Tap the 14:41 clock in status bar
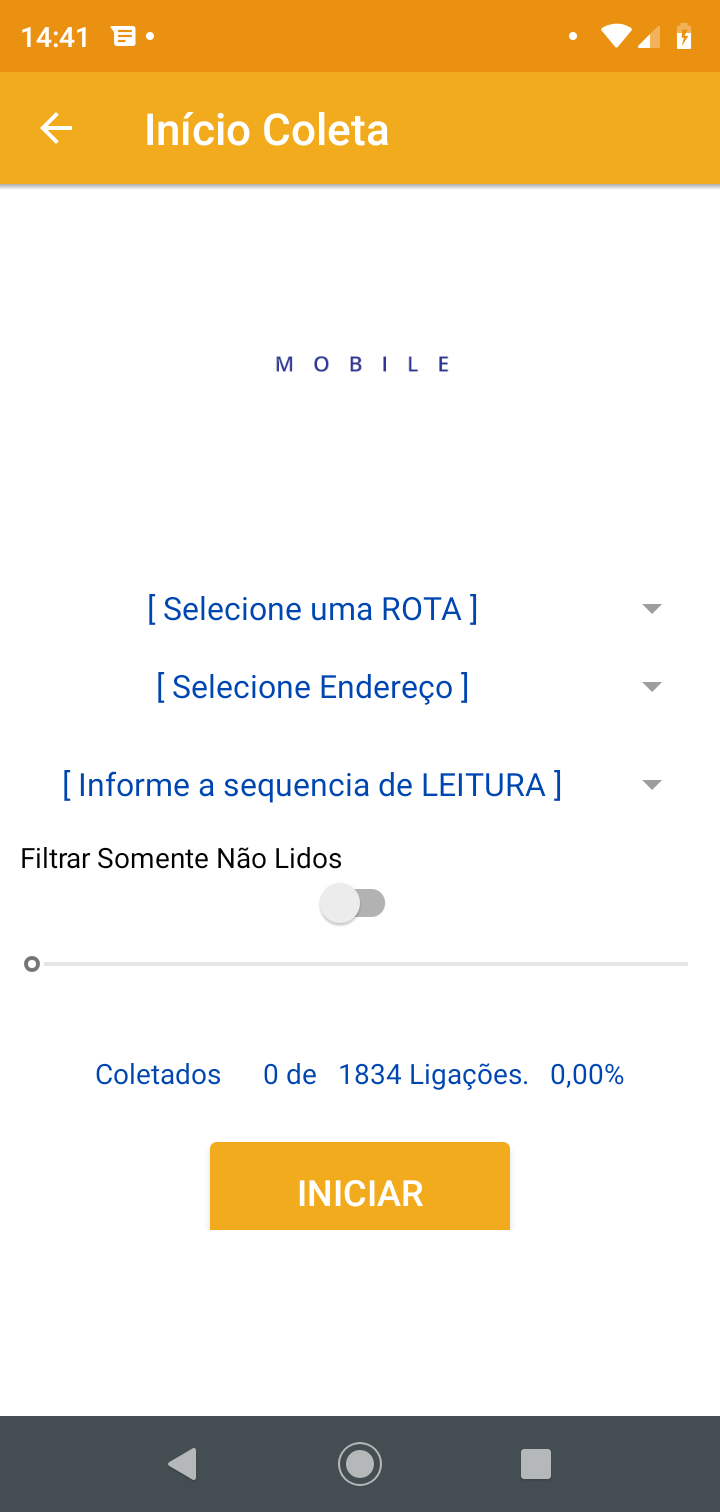This screenshot has height=1512, width=720. tap(53, 36)
